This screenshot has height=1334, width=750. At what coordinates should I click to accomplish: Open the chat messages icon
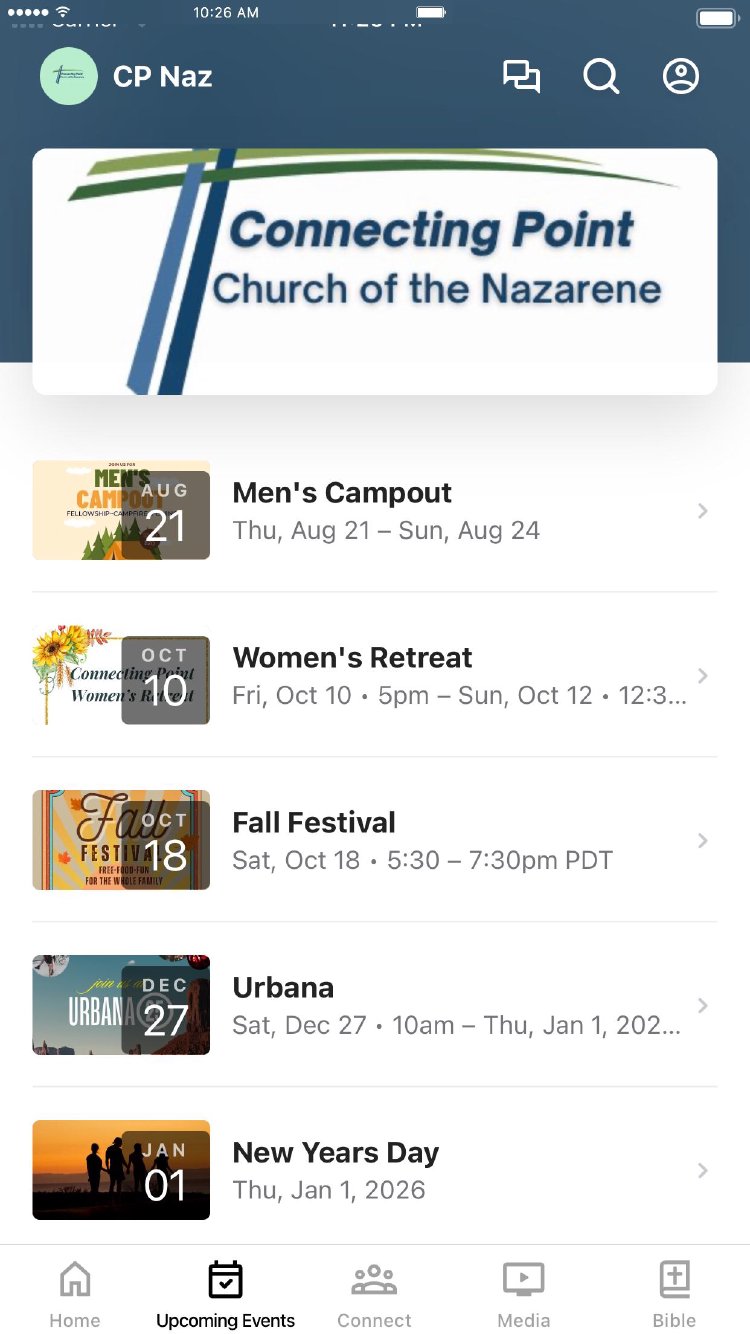click(521, 77)
